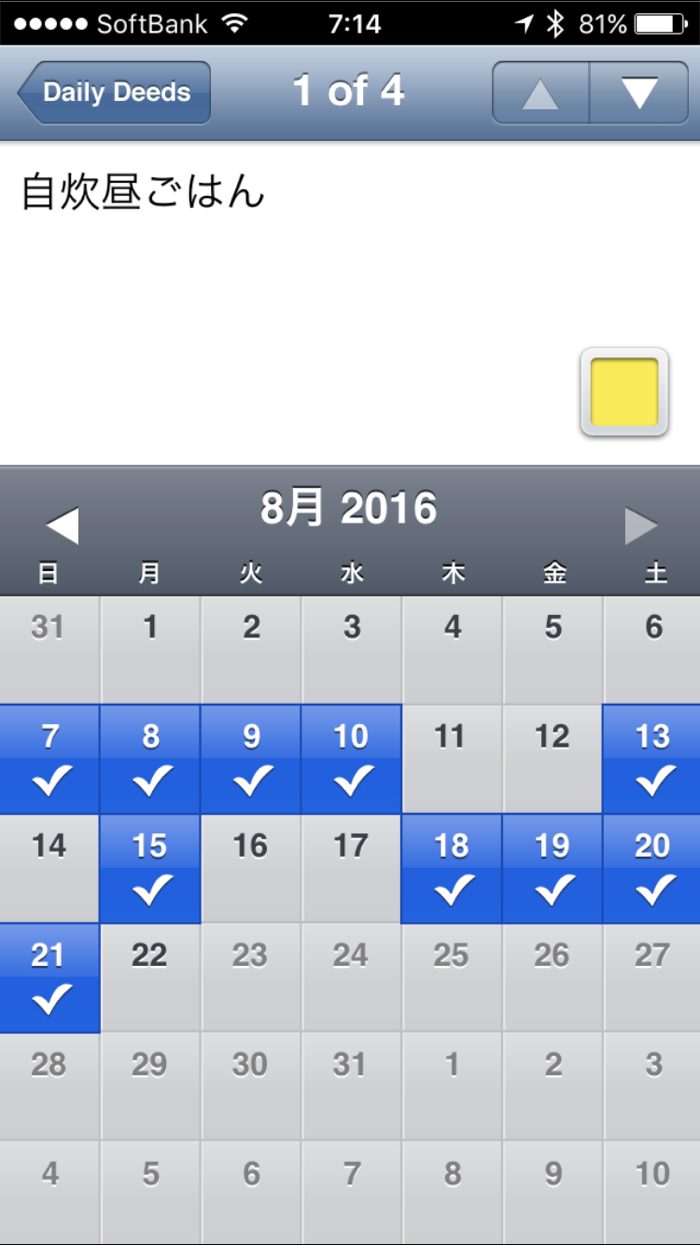The width and height of the screenshot is (700, 1245).
Task: Mark August 12 as done
Action: pyautogui.click(x=552, y=760)
